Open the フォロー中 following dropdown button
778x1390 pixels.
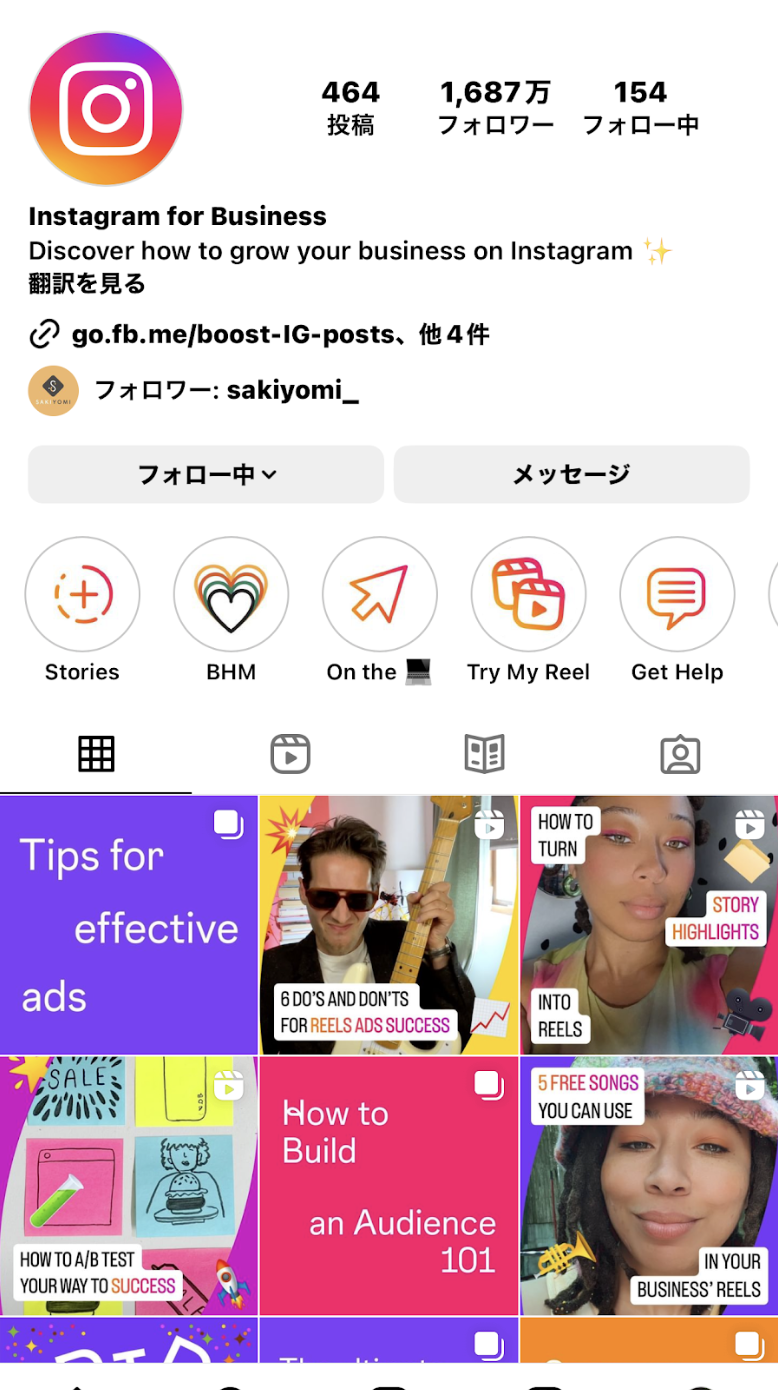pyautogui.click(x=206, y=474)
